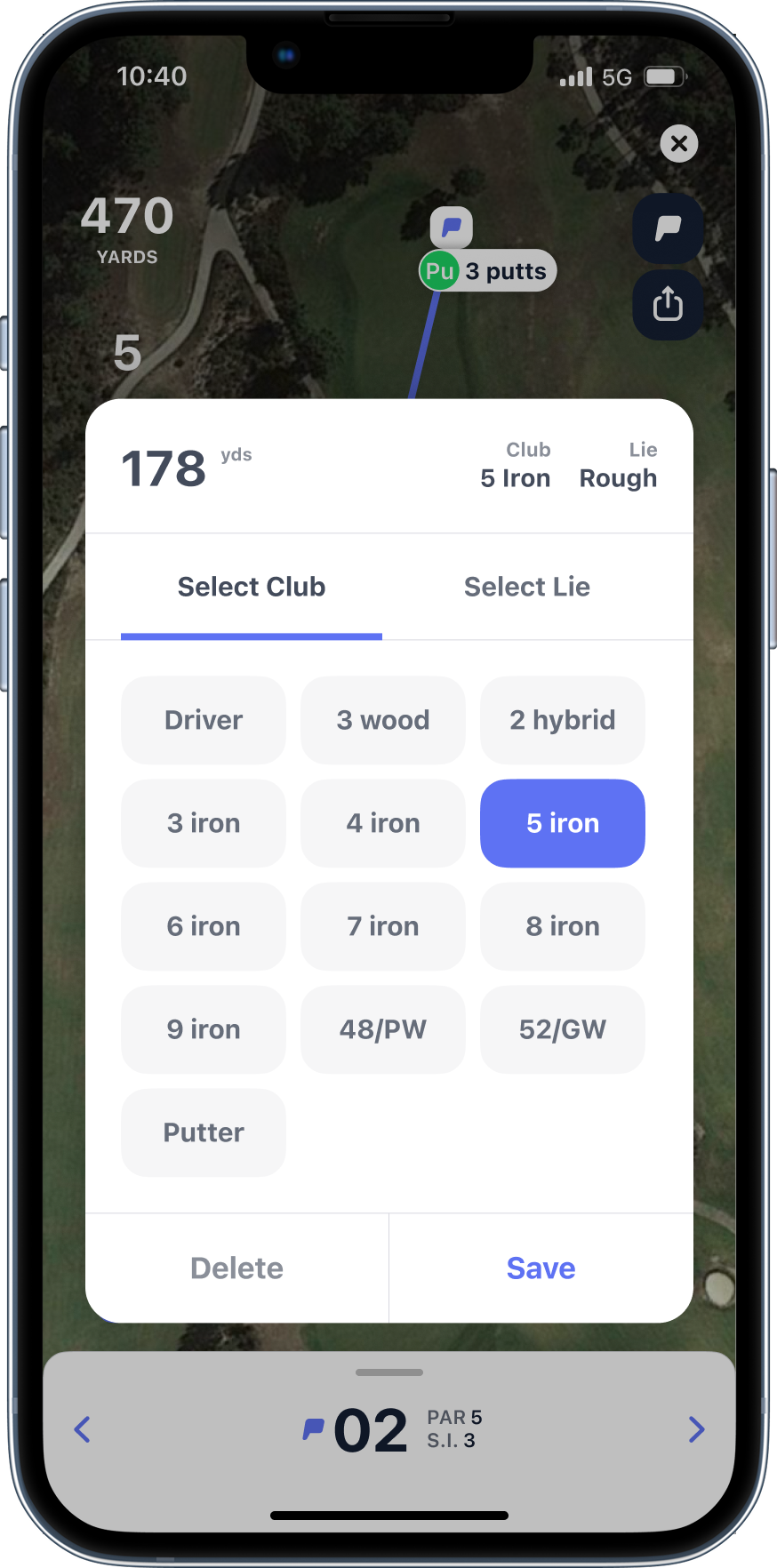Choose the 4 iron chip
Image resolution: width=777 pixels, height=1568 pixels.
[x=383, y=823]
